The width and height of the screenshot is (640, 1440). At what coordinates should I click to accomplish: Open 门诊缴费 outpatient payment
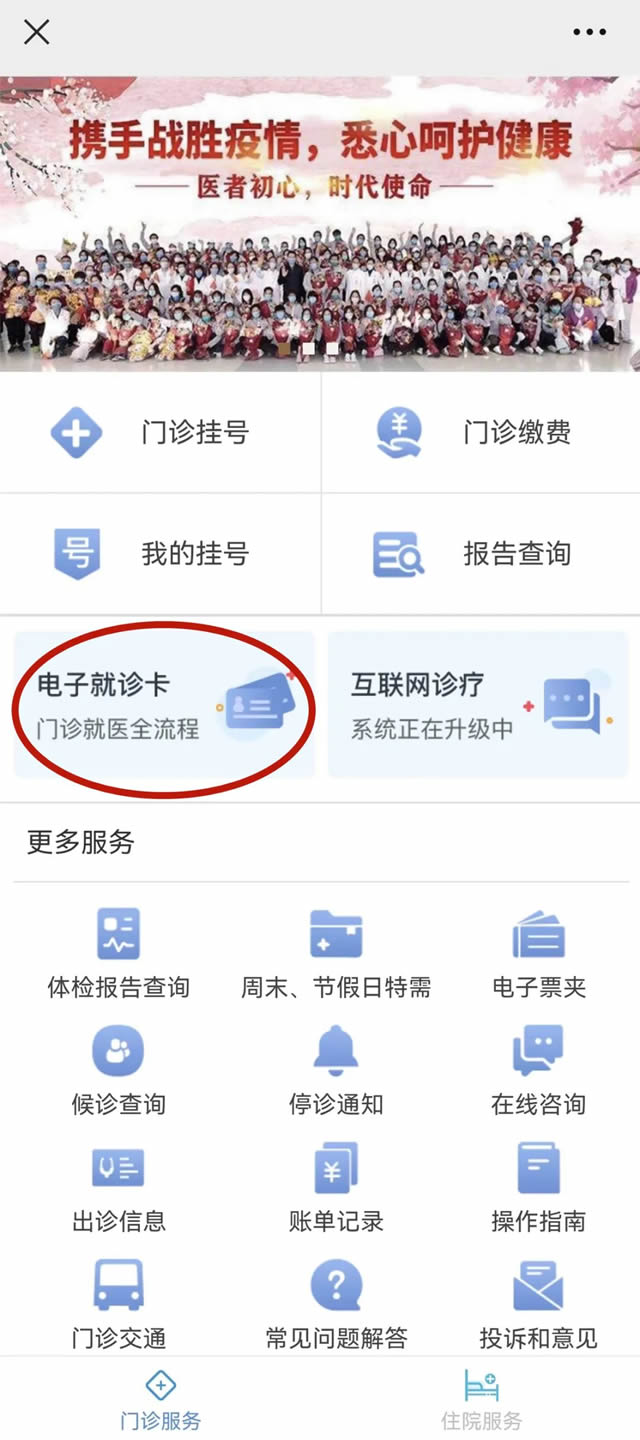481,432
